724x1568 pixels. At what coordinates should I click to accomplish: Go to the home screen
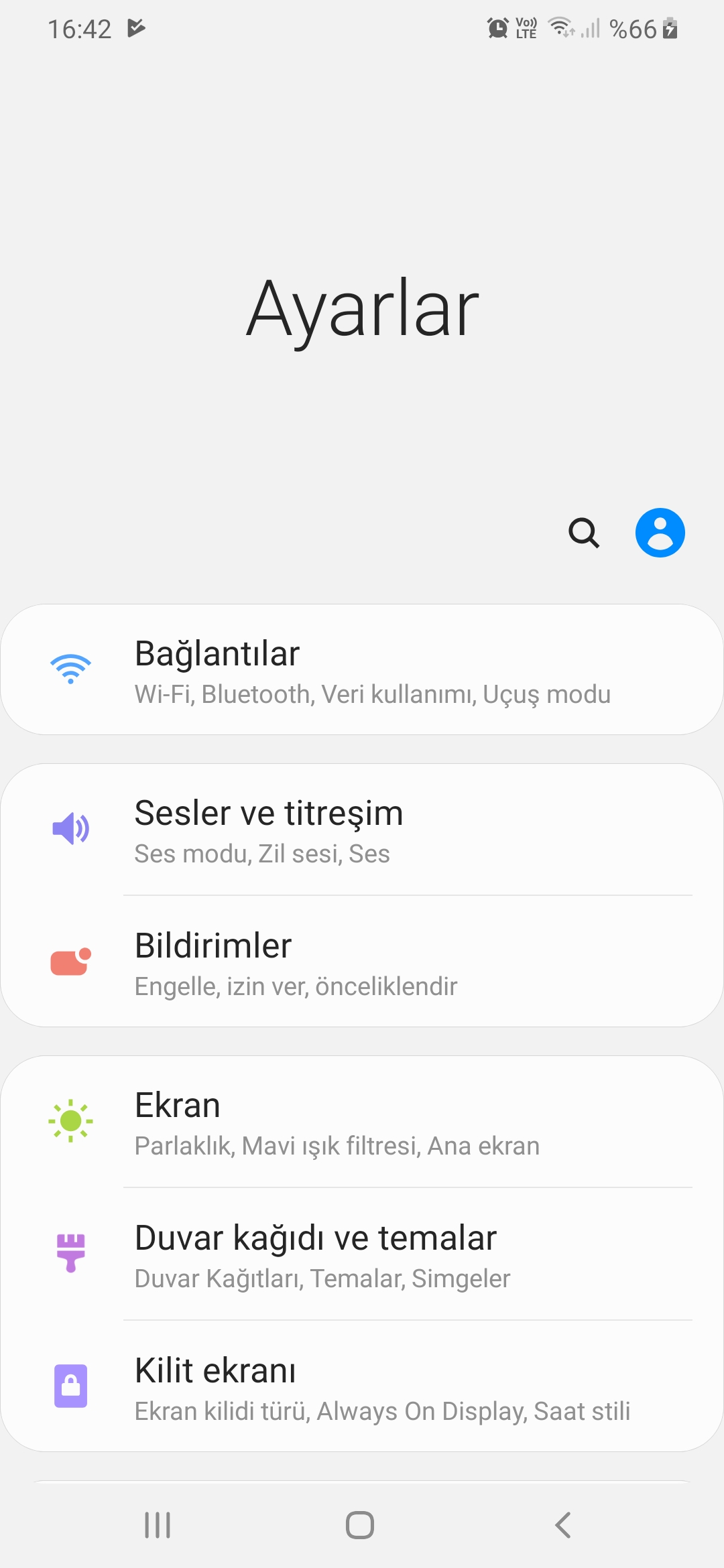tap(360, 1525)
